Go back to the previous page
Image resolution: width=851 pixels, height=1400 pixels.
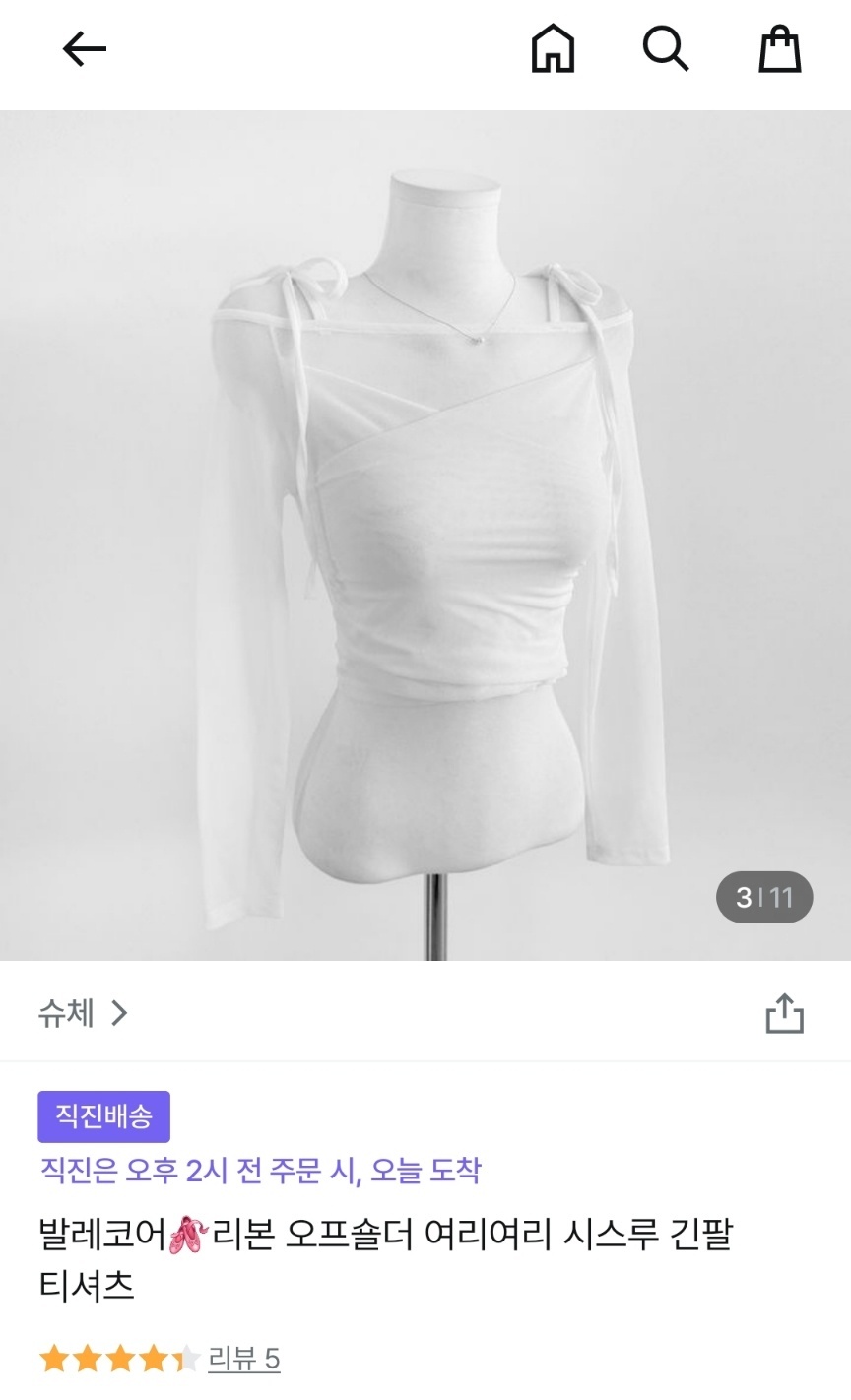click(x=84, y=49)
